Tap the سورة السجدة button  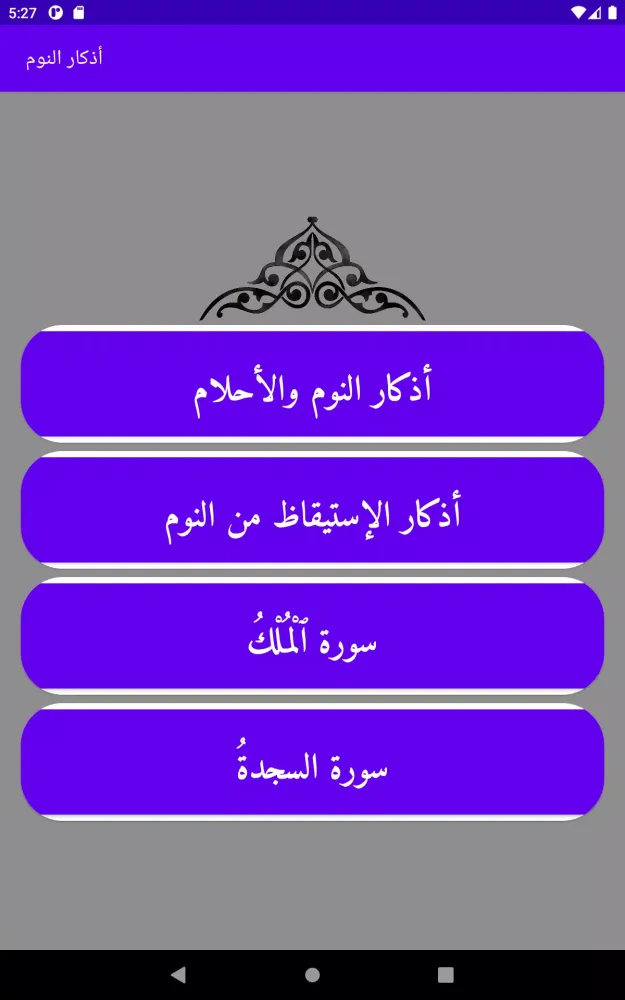(312, 762)
